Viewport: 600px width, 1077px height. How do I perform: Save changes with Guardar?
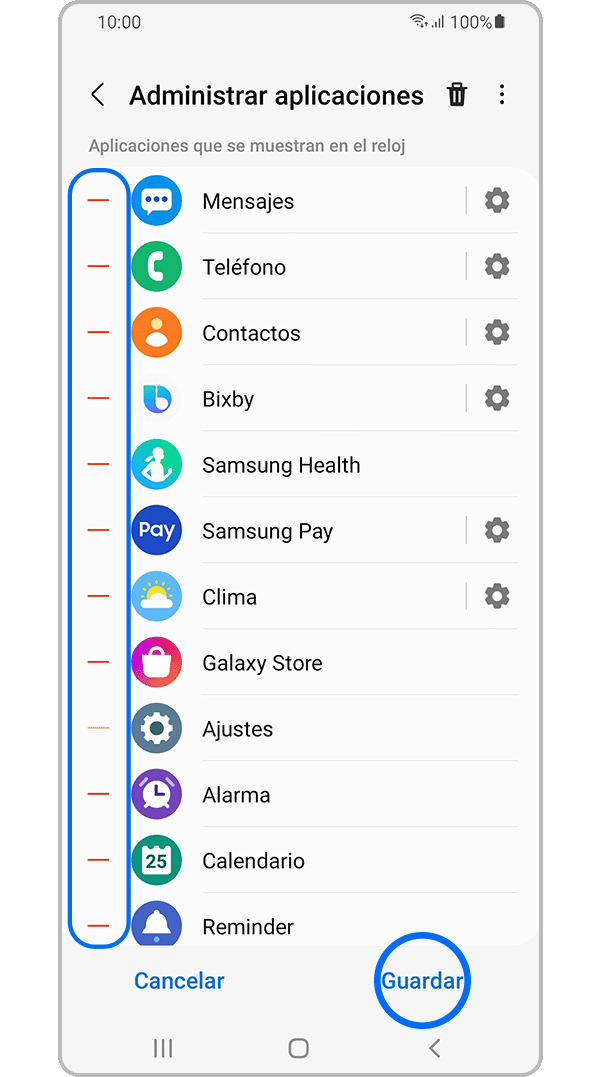pyautogui.click(x=422, y=981)
